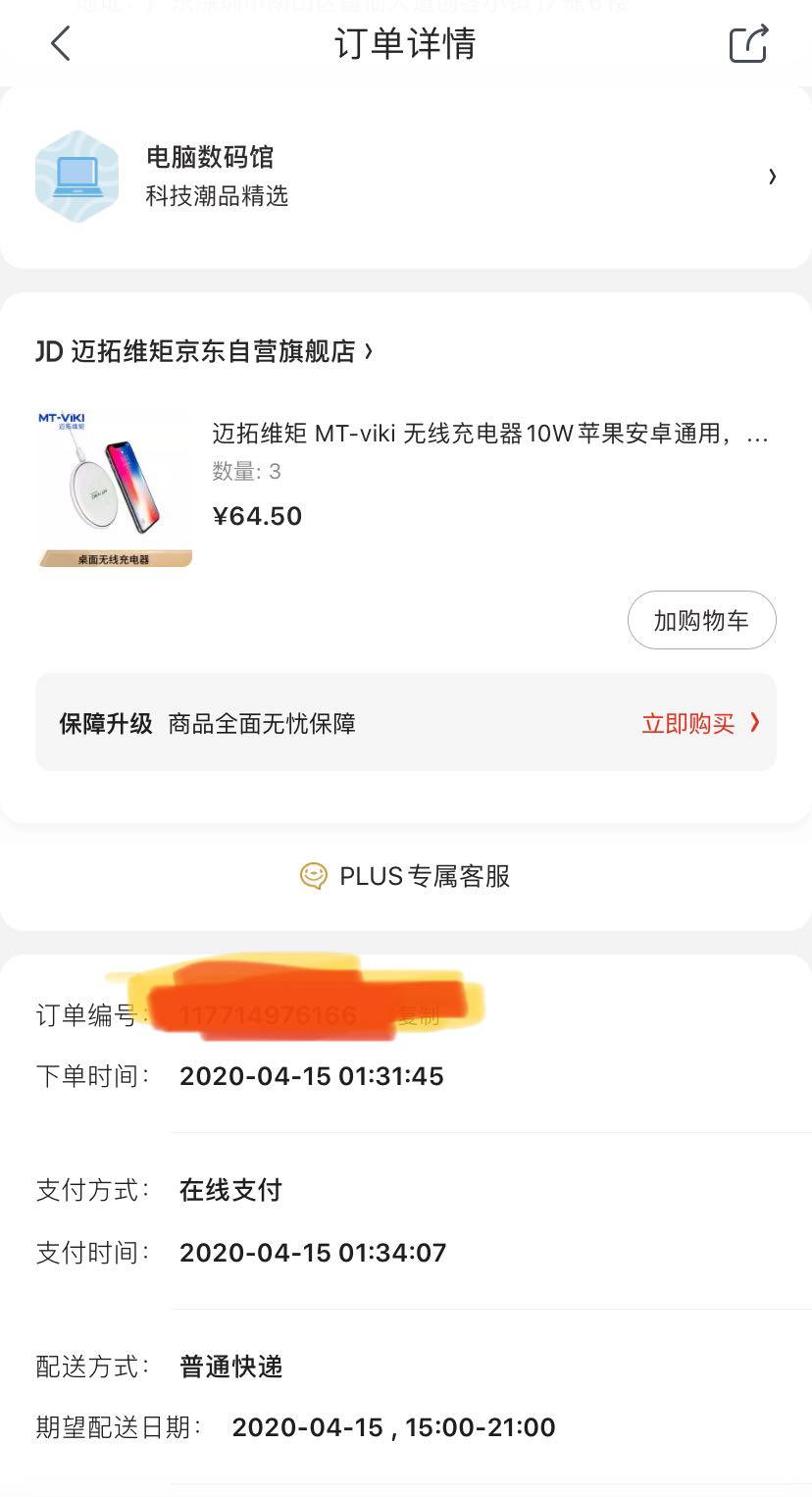Share this order via share icon
This screenshot has height=1497, width=812.
tap(748, 44)
